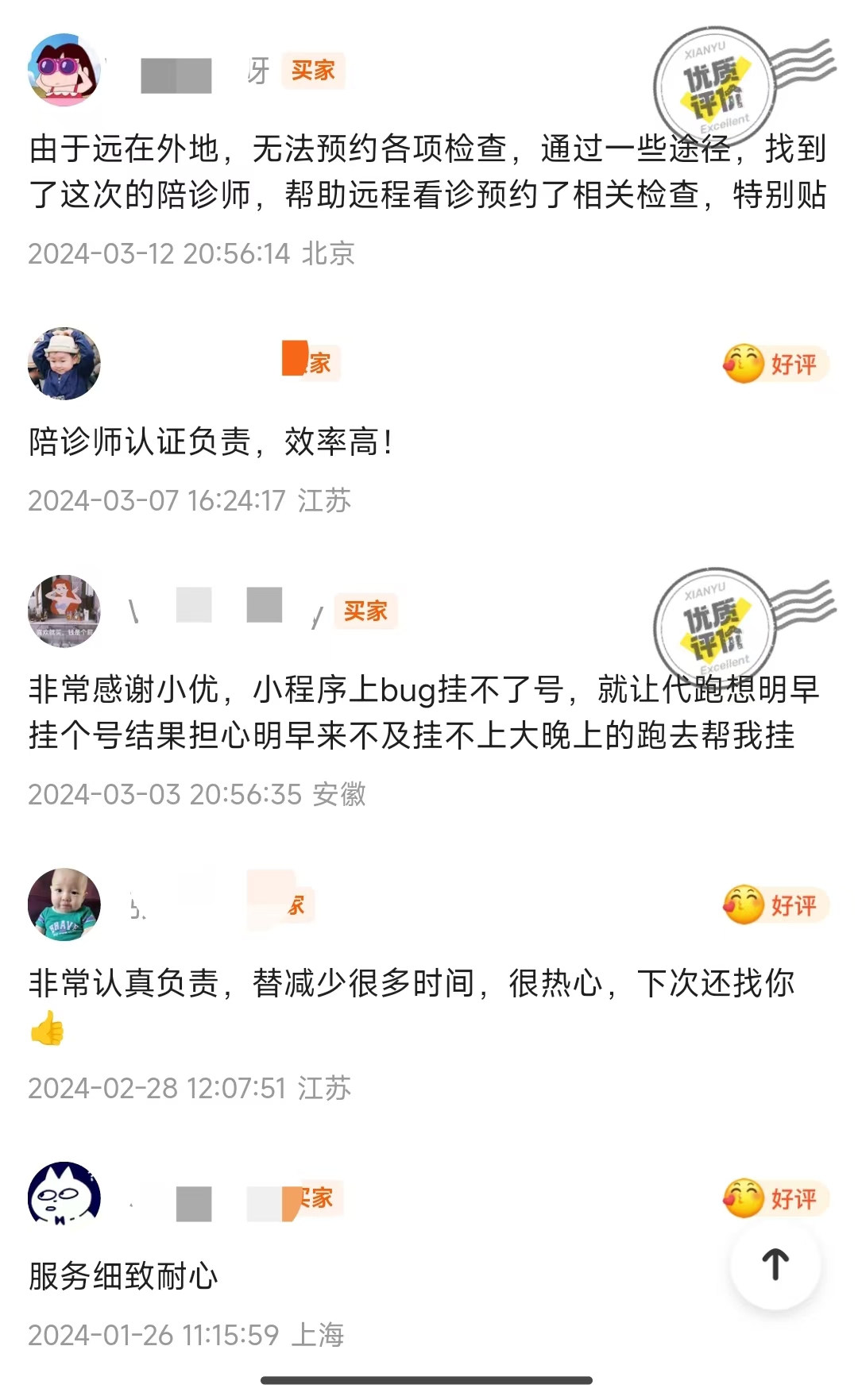Open the avatar of the 2024-03-07 Jiangsu reviewer
The image size is (858, 1400).
point(64,363)
